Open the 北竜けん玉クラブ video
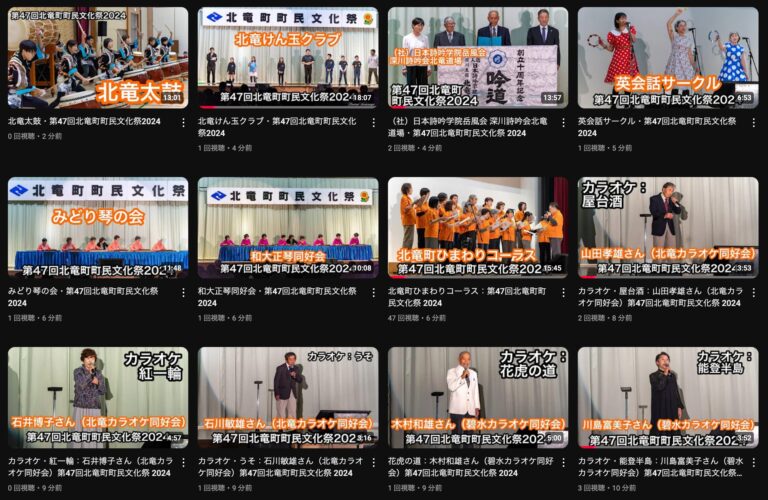Image resolution: width=768 pixels, height=500 pixels. (287, 57)
